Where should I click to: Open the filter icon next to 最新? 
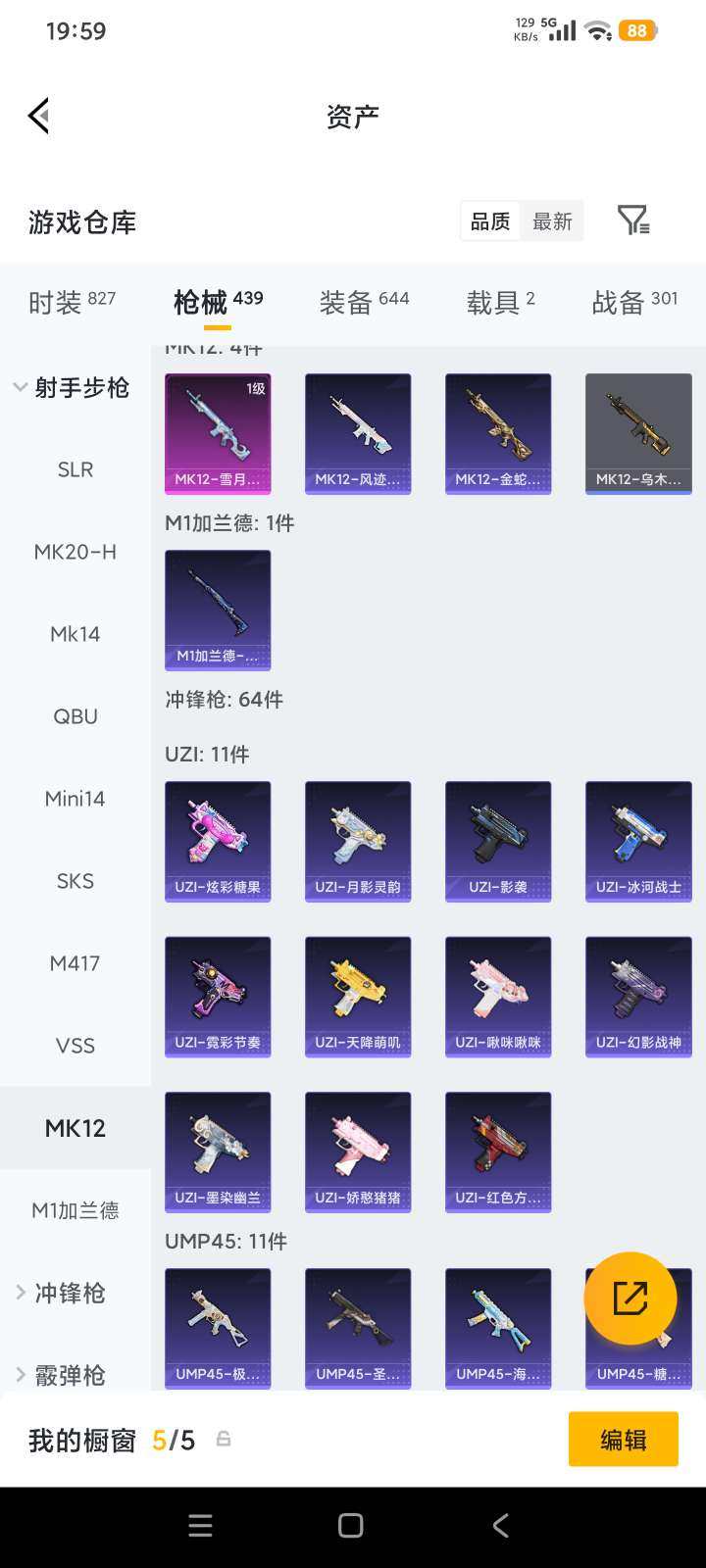633,220
